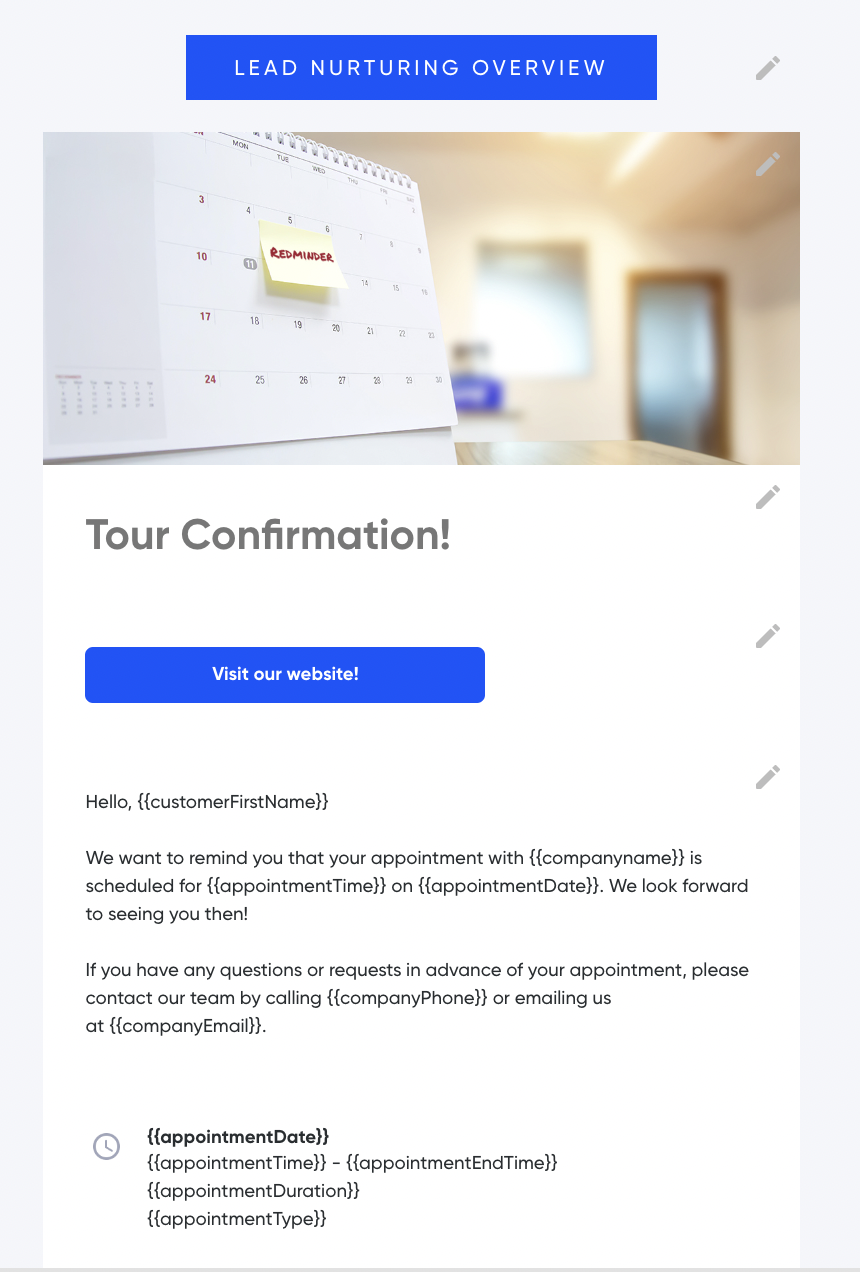Edit the email body text block

point(767,777)
